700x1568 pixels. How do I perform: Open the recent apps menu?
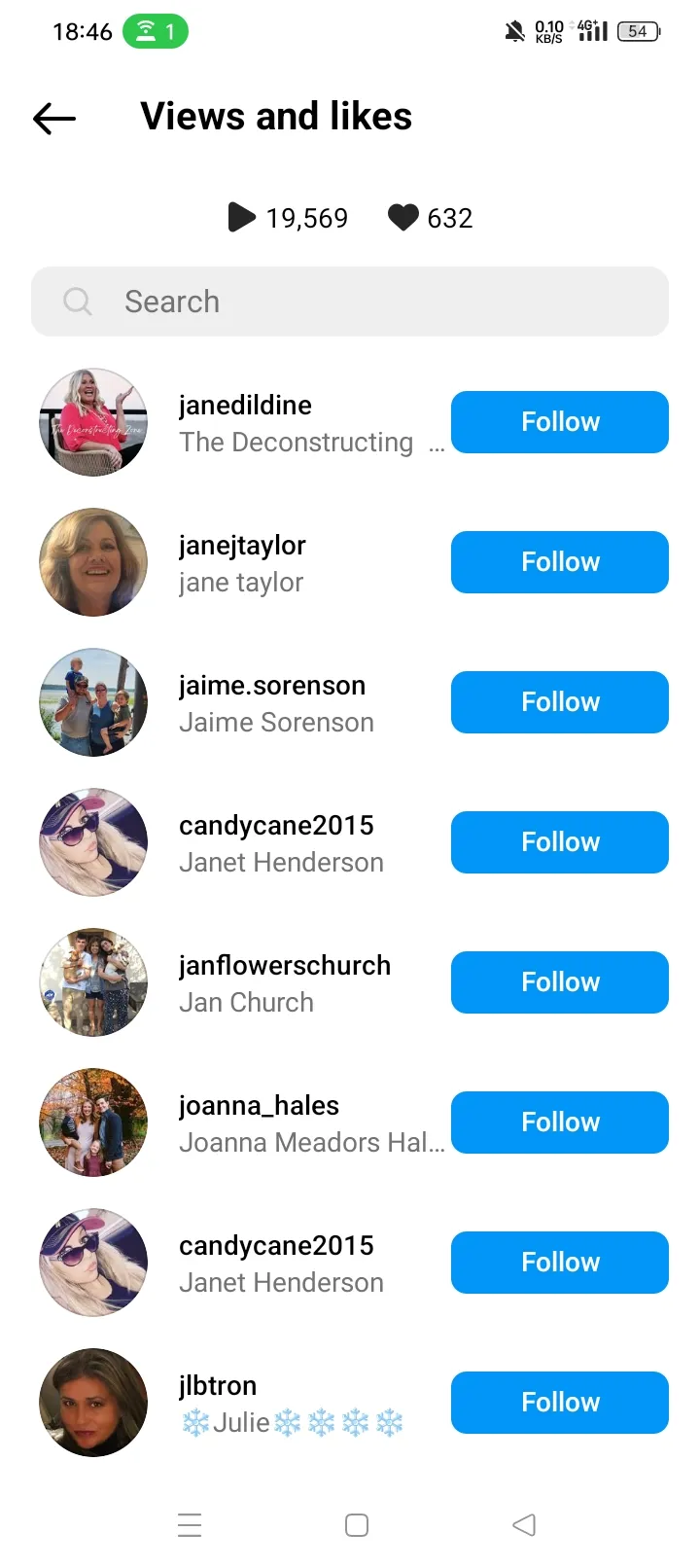(190, 1525)
